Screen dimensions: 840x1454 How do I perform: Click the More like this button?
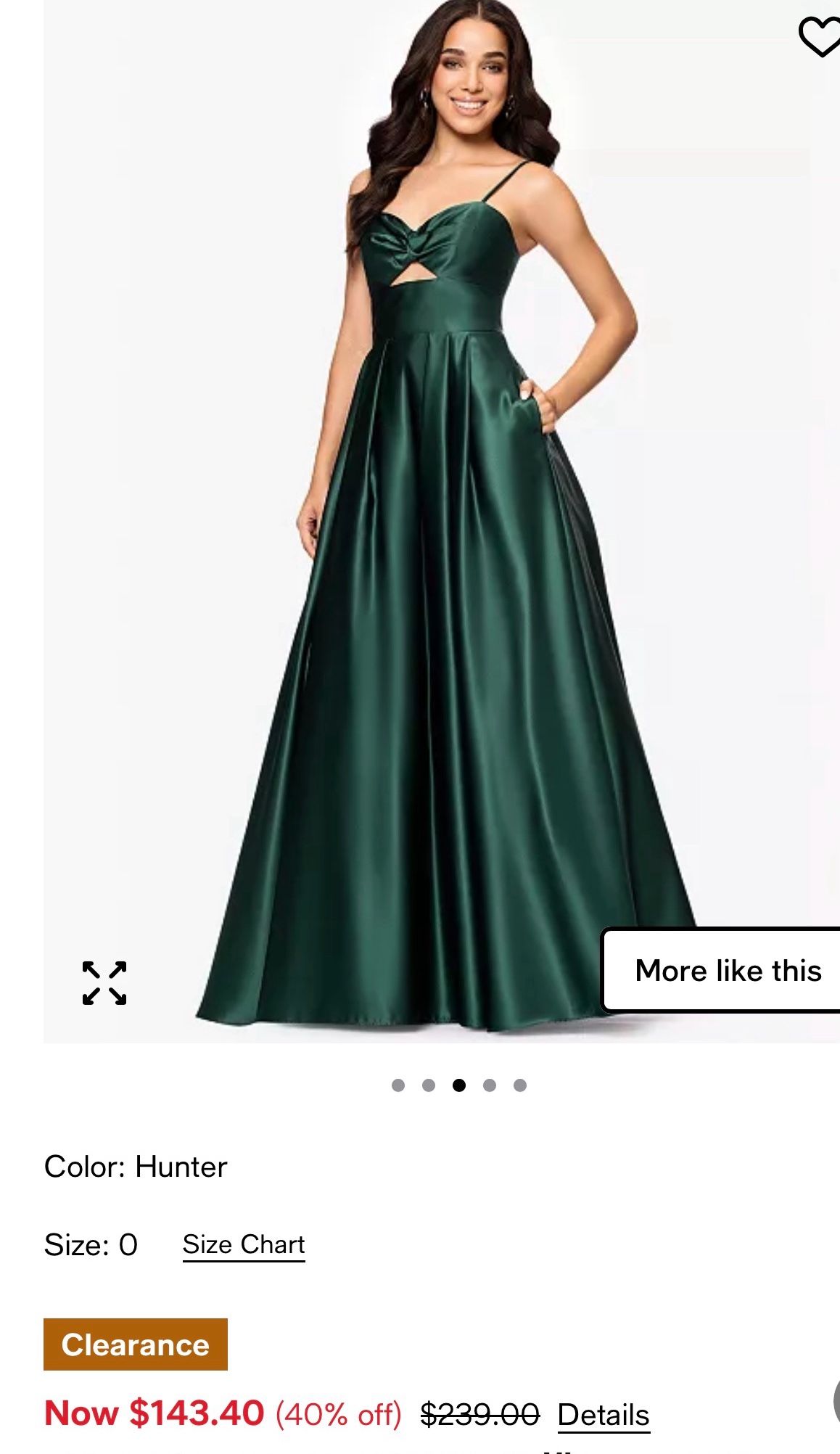coord(728,969)
